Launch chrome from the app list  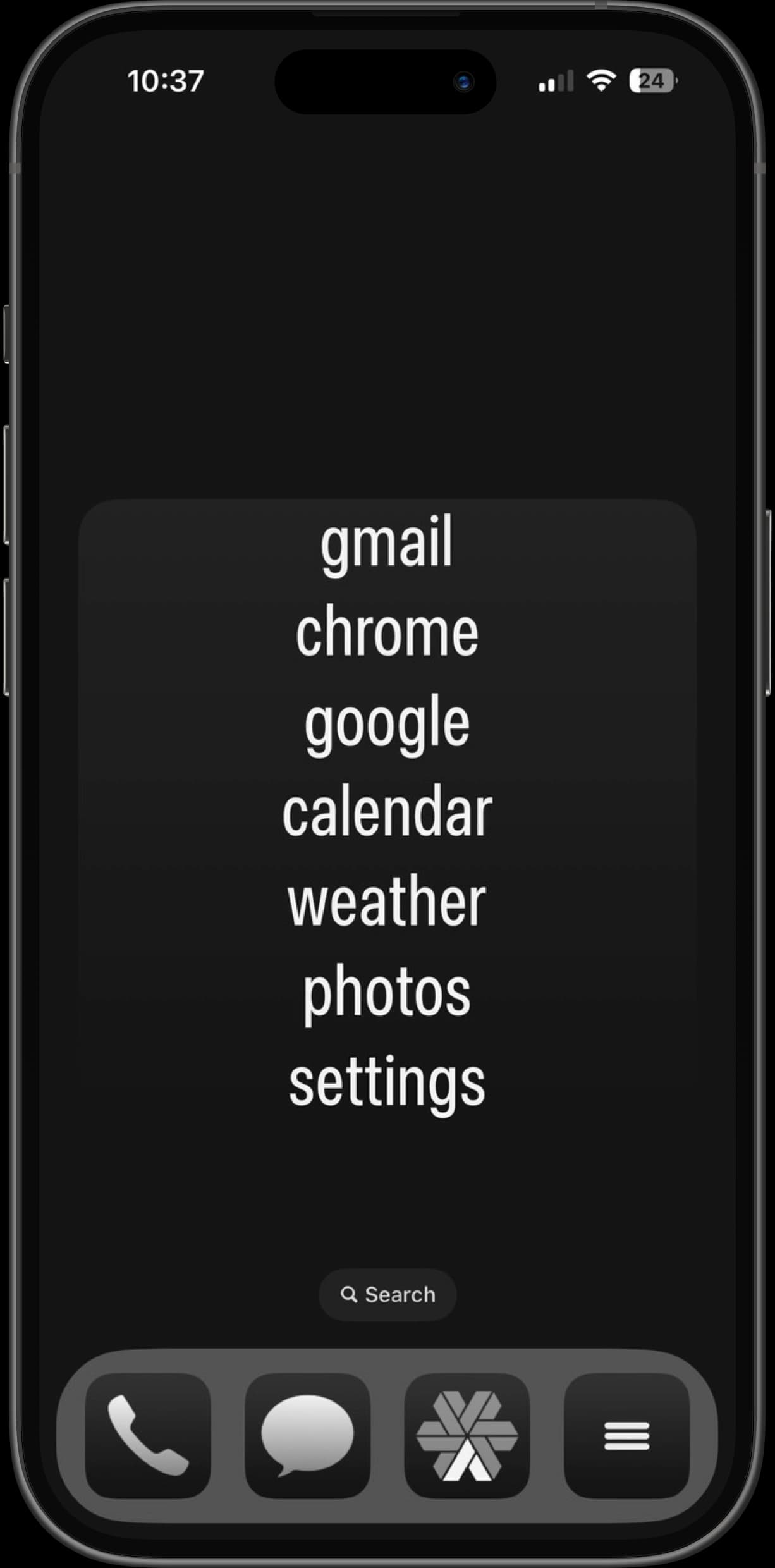coord(387,632)
